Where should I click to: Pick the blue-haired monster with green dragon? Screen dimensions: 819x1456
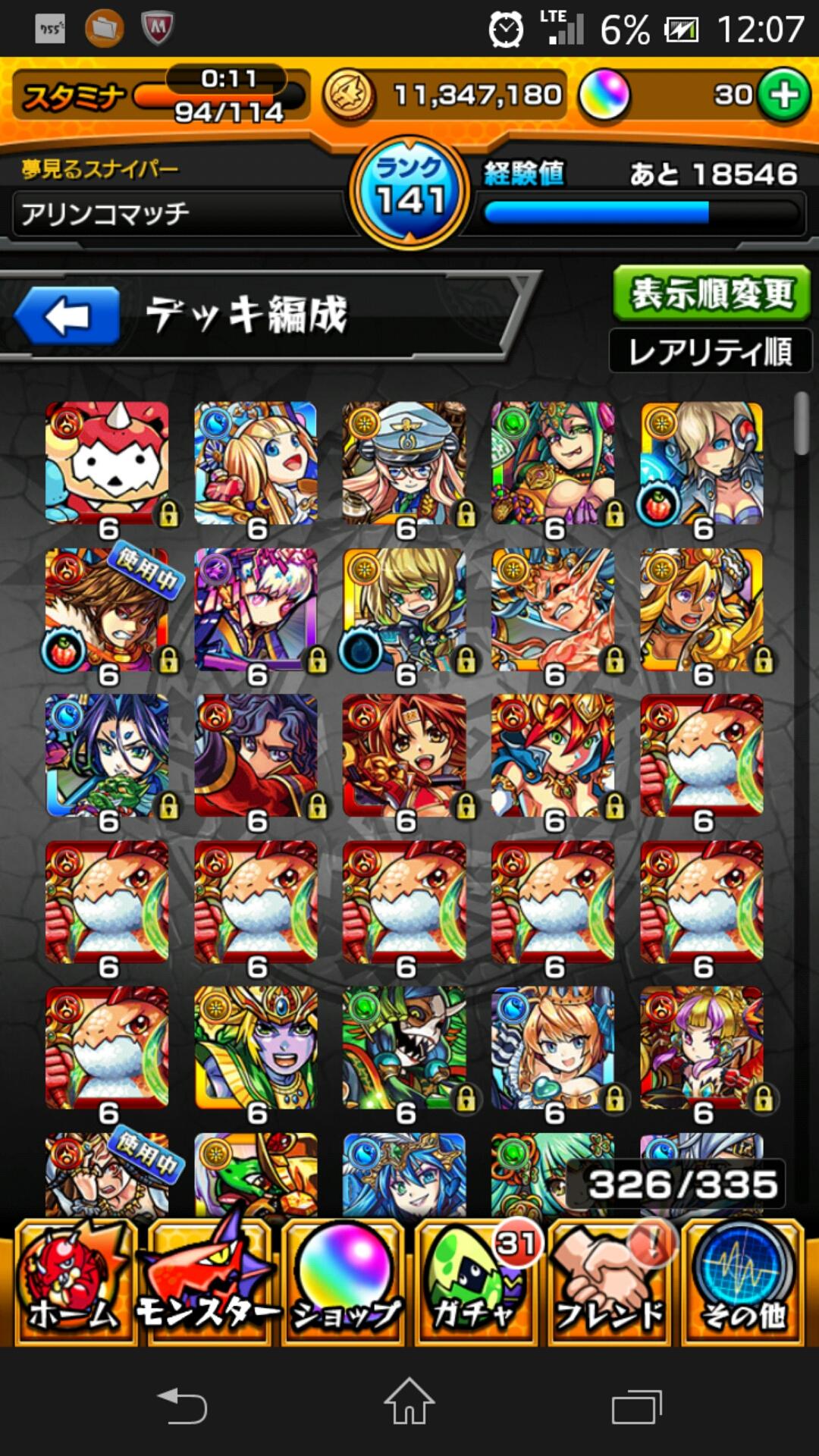[x=107, y=756]
